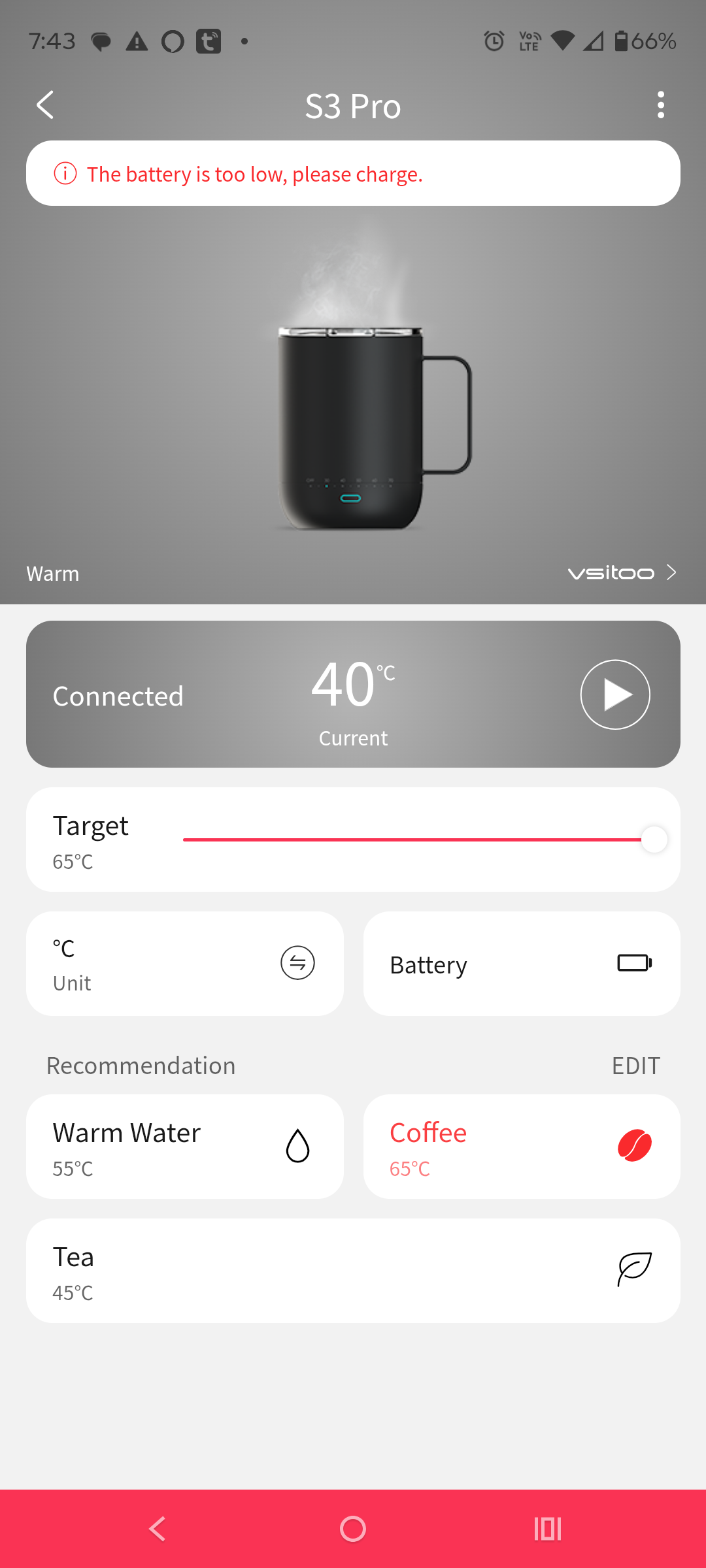Select the Warm Water 55°C preset
706x1568 pixels.
(185, 1147)
